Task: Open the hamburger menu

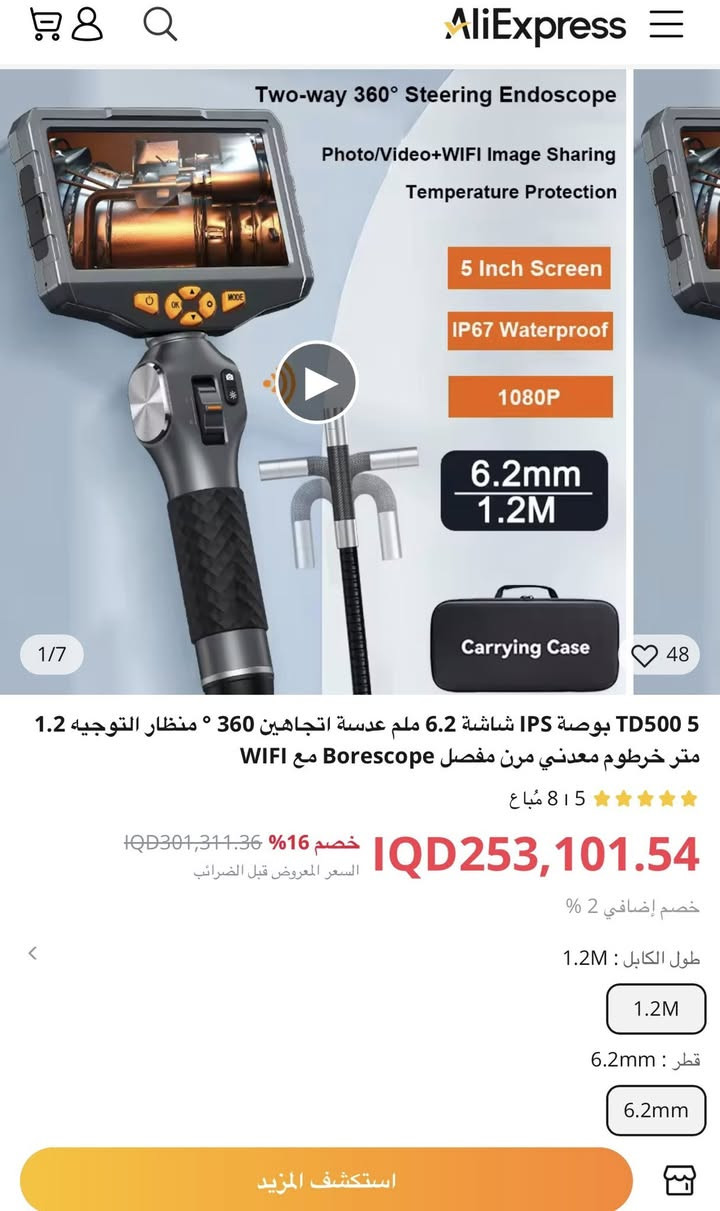Action: coord(667,24)
